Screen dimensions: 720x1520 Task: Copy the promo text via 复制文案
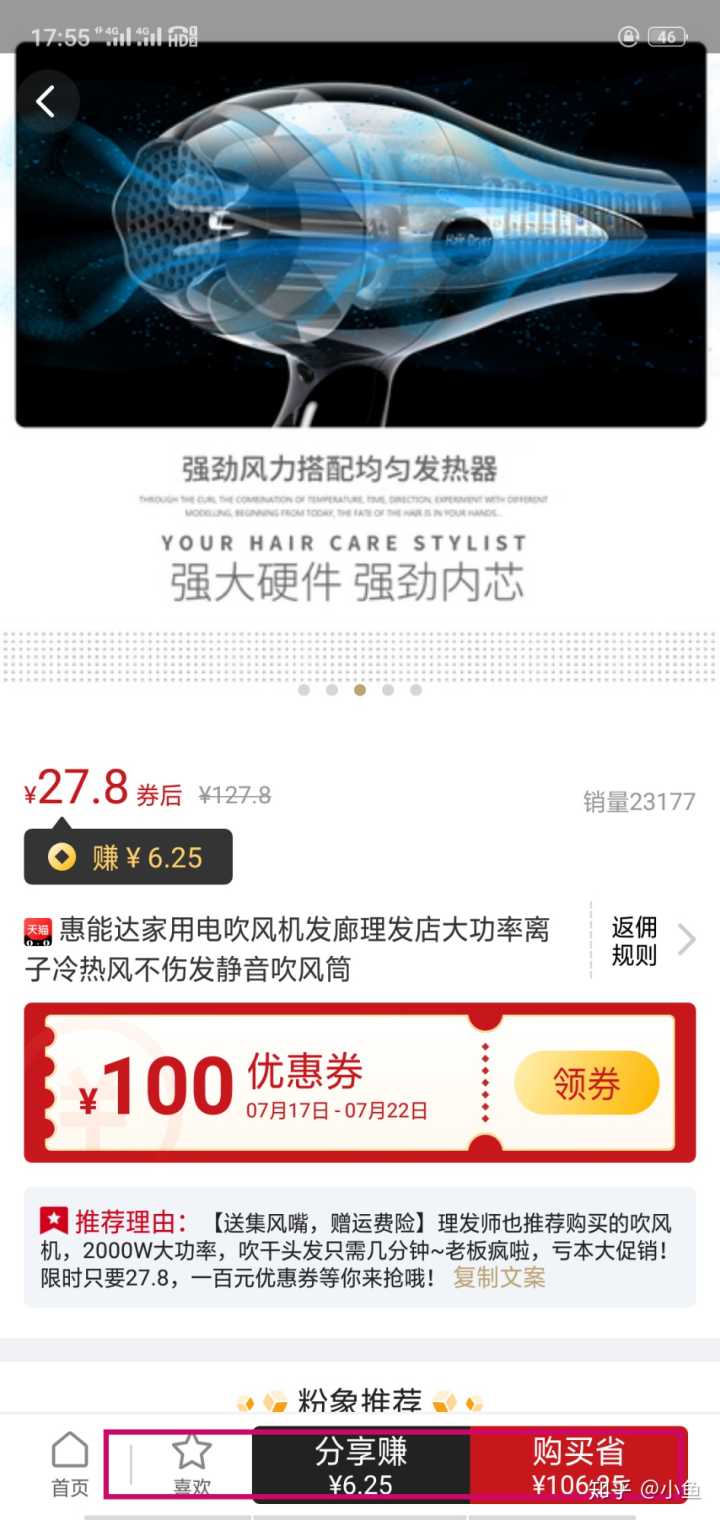(499, 1277)
